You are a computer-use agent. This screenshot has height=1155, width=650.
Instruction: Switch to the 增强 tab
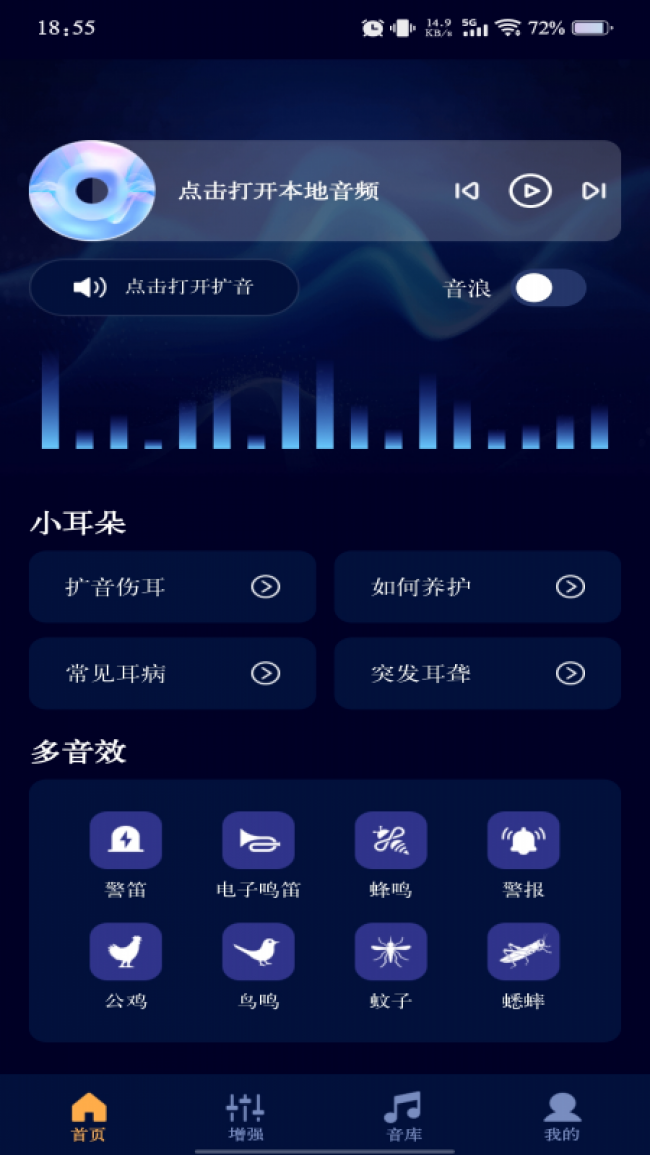tap(245, 1117)
